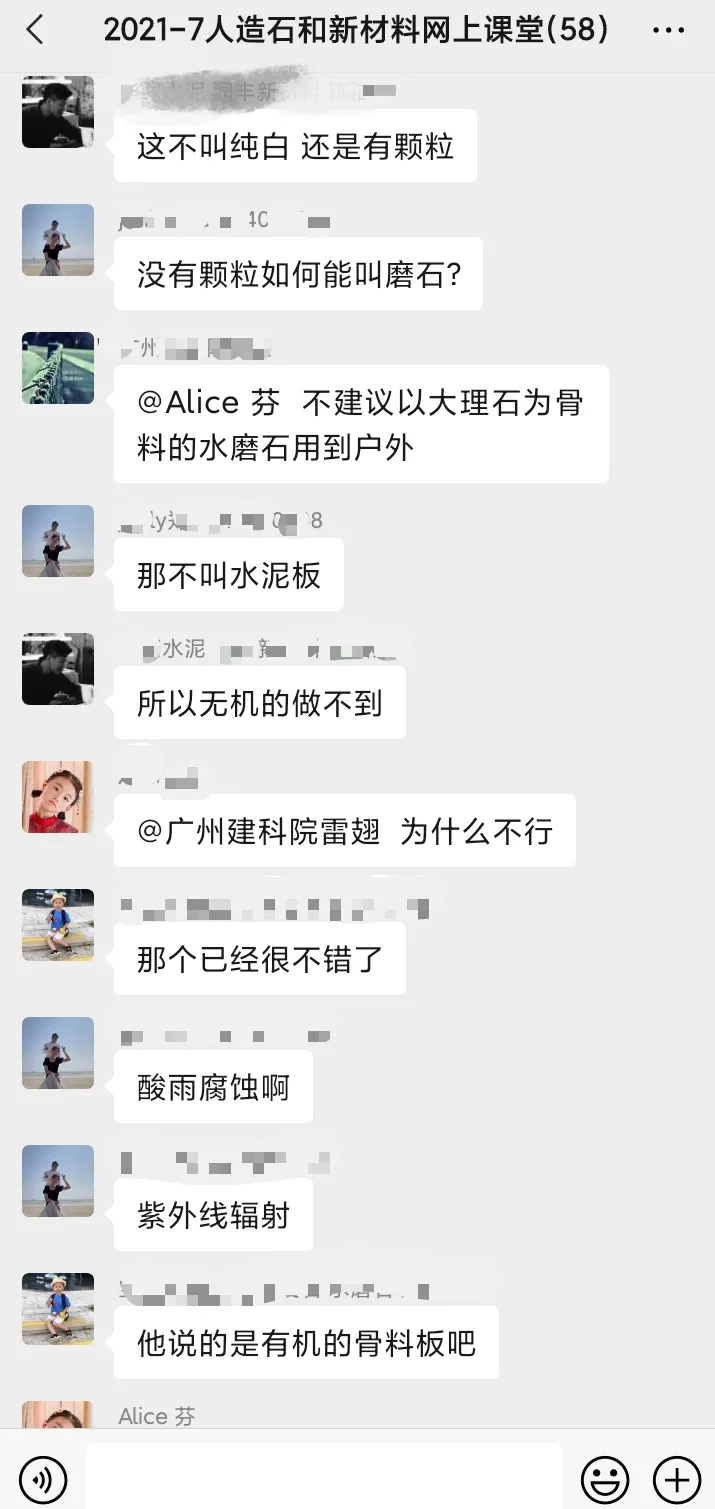
Task: Tap avatar beside "这不叫纯白 还是有颗粒"
Action: point(58,112)
